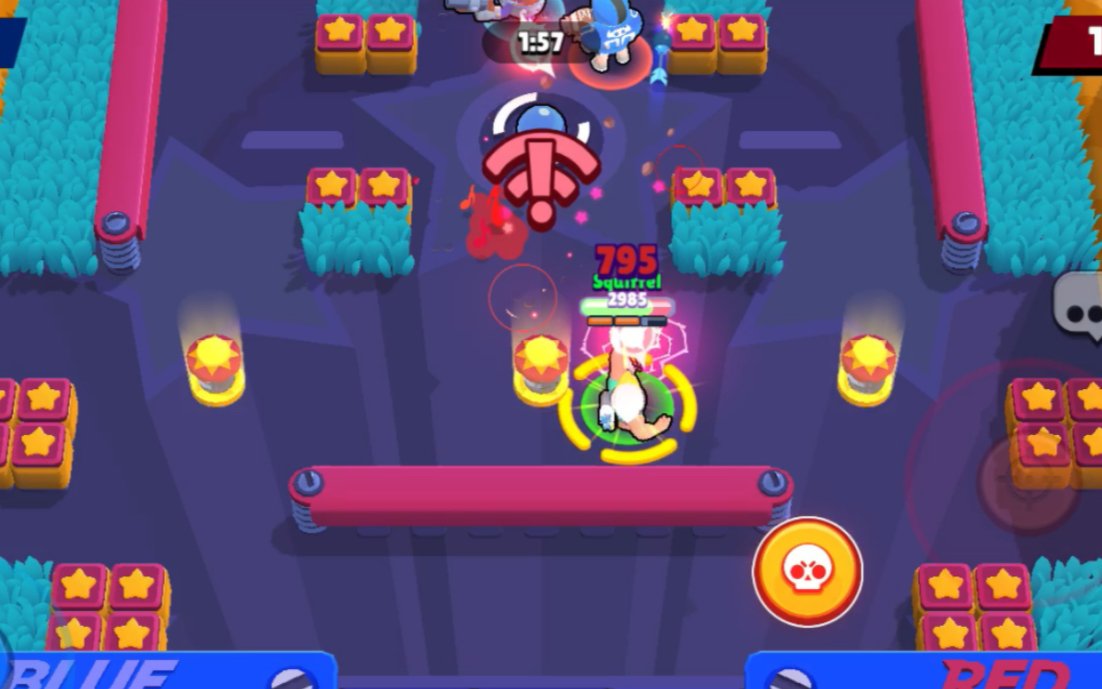Open the quick chat speech bubble
The height and width of the screenshot is (689, 1102).
tap(1080, 310)
